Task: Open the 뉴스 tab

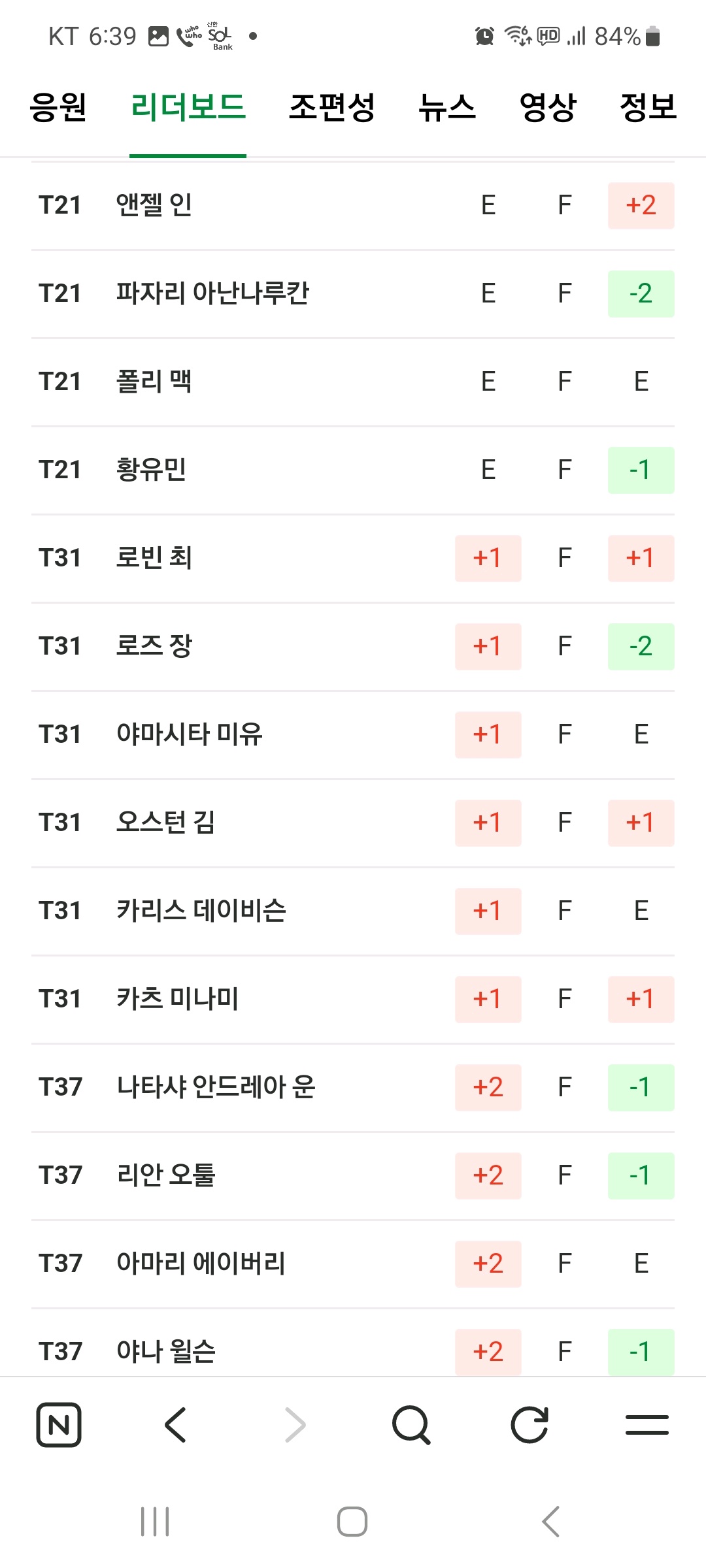Action: 447,107
